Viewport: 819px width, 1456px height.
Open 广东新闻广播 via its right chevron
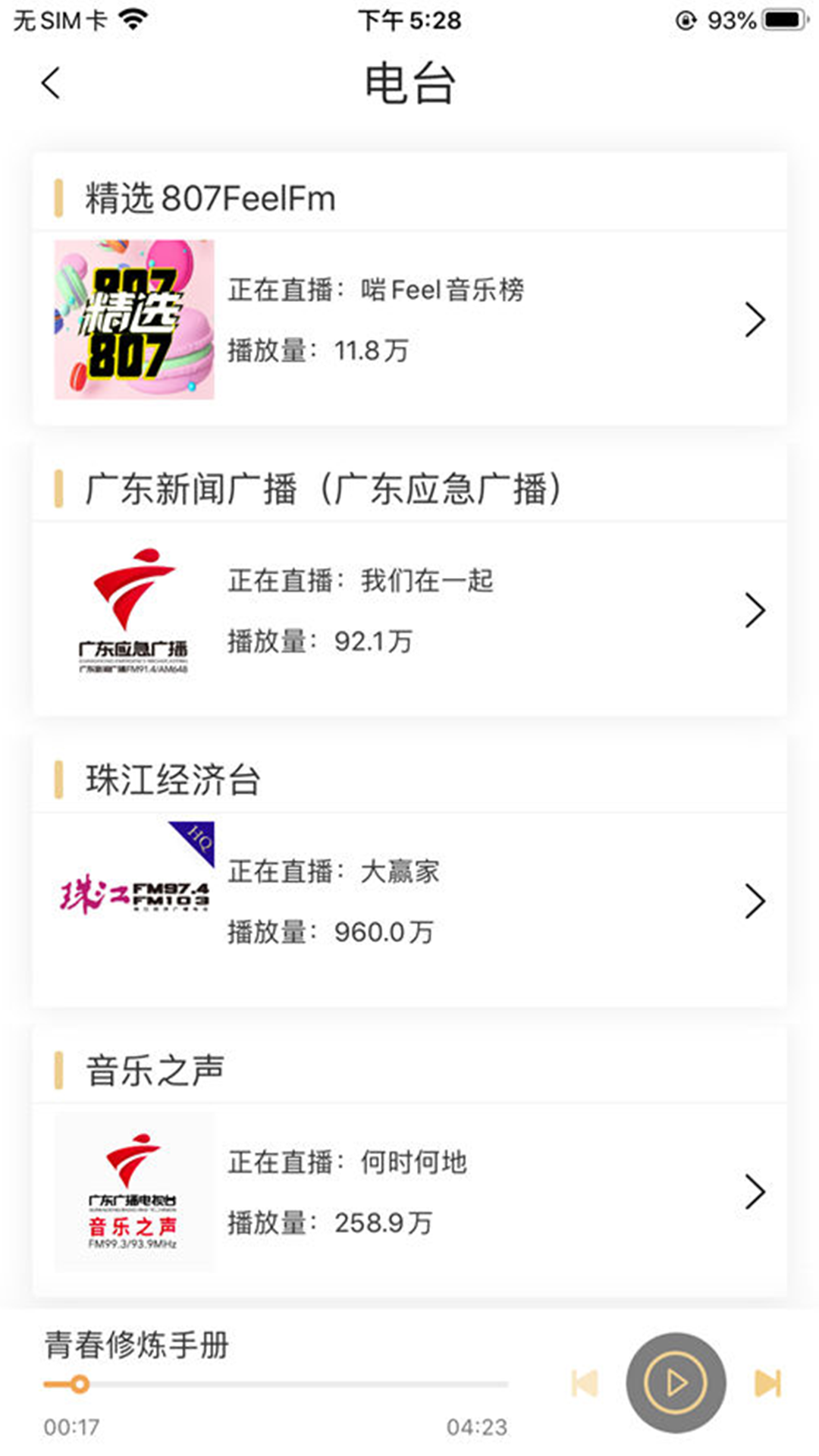coord(755,610)
